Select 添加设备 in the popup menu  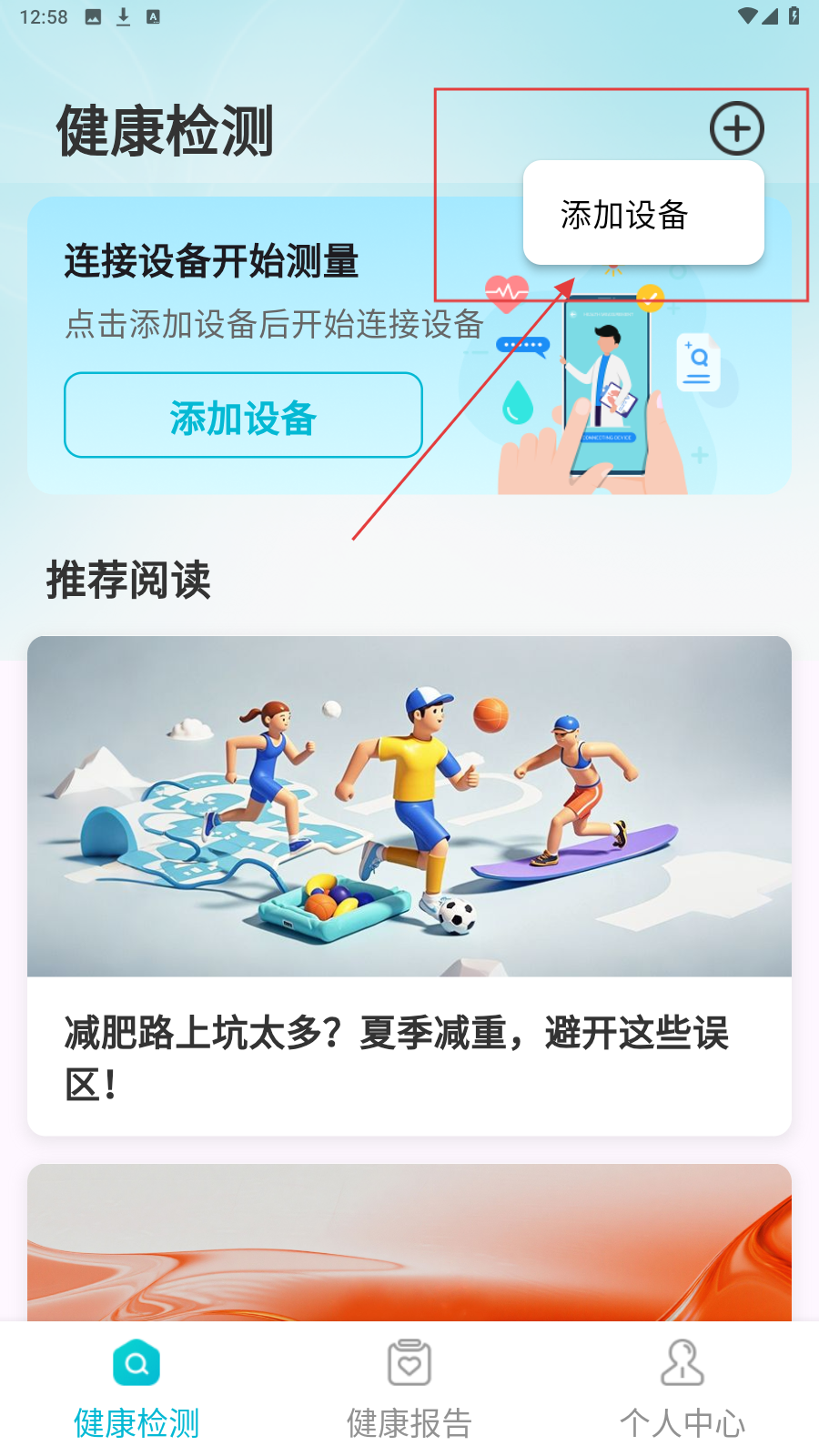coord(642,214)
